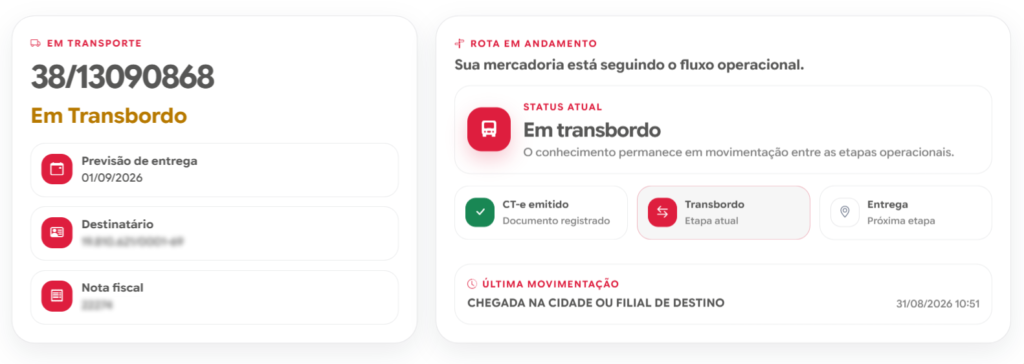Open the Última movimentação details card
1024x364 pixels.
723,294
